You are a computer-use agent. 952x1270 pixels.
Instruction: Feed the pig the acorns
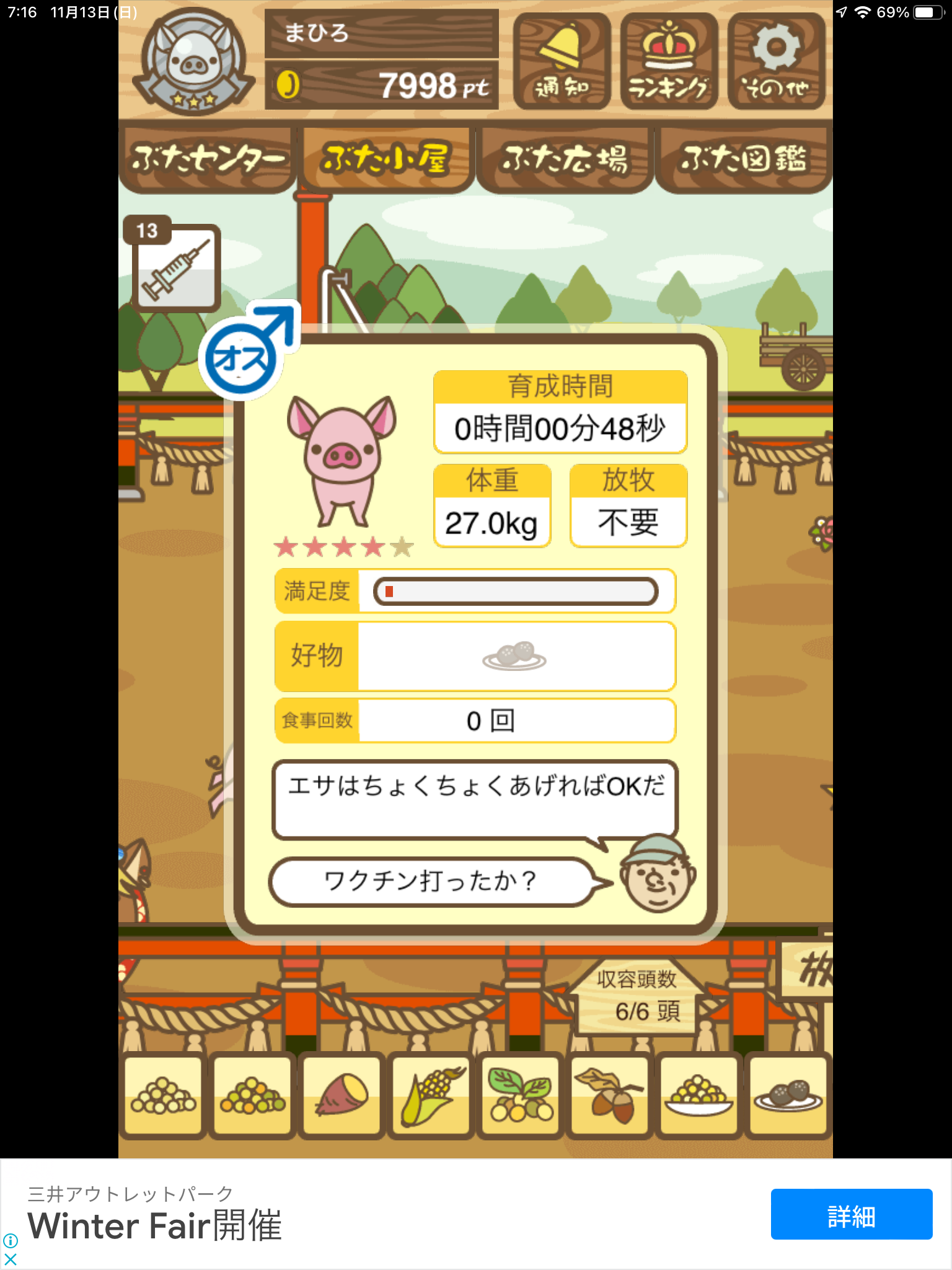click(610, 1096)
